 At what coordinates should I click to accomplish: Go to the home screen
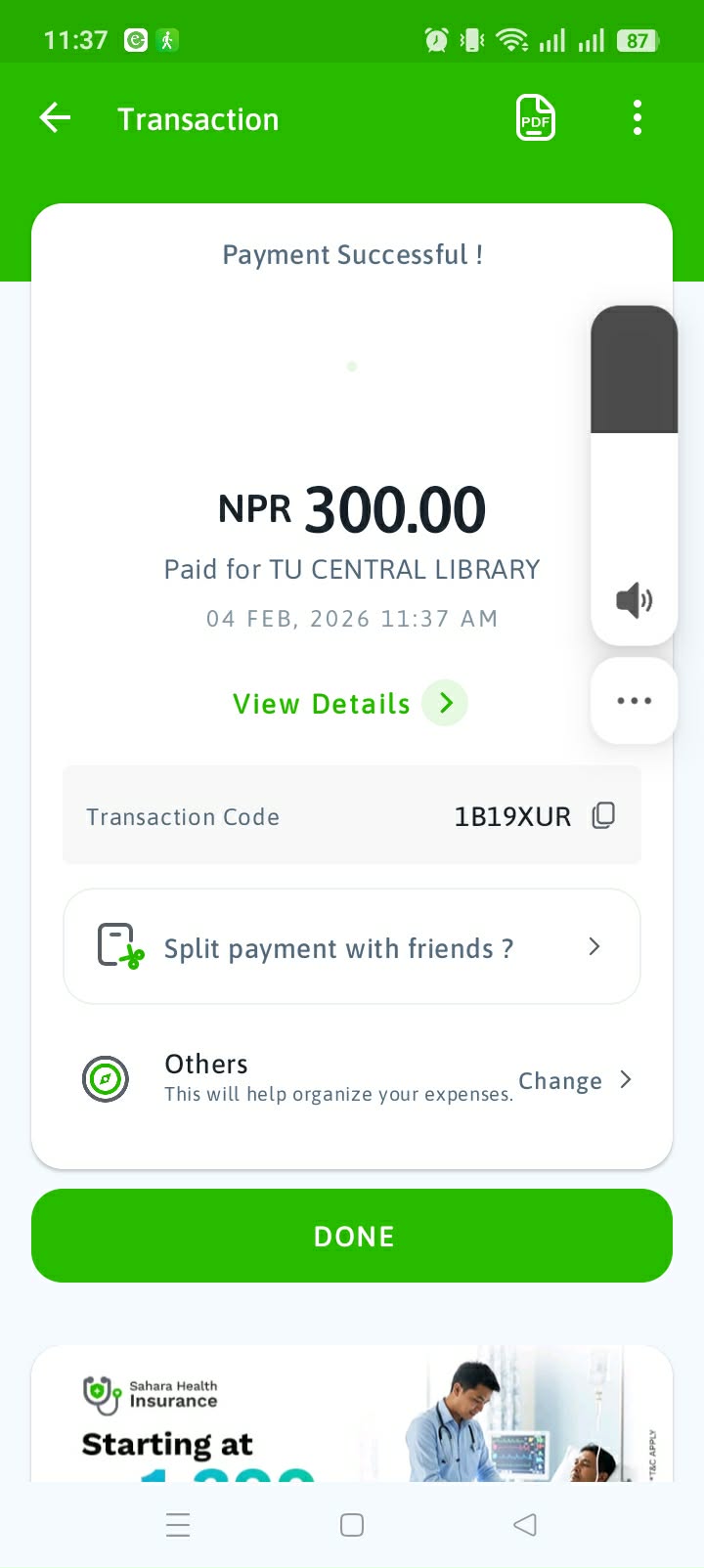tap(352, 1525)
